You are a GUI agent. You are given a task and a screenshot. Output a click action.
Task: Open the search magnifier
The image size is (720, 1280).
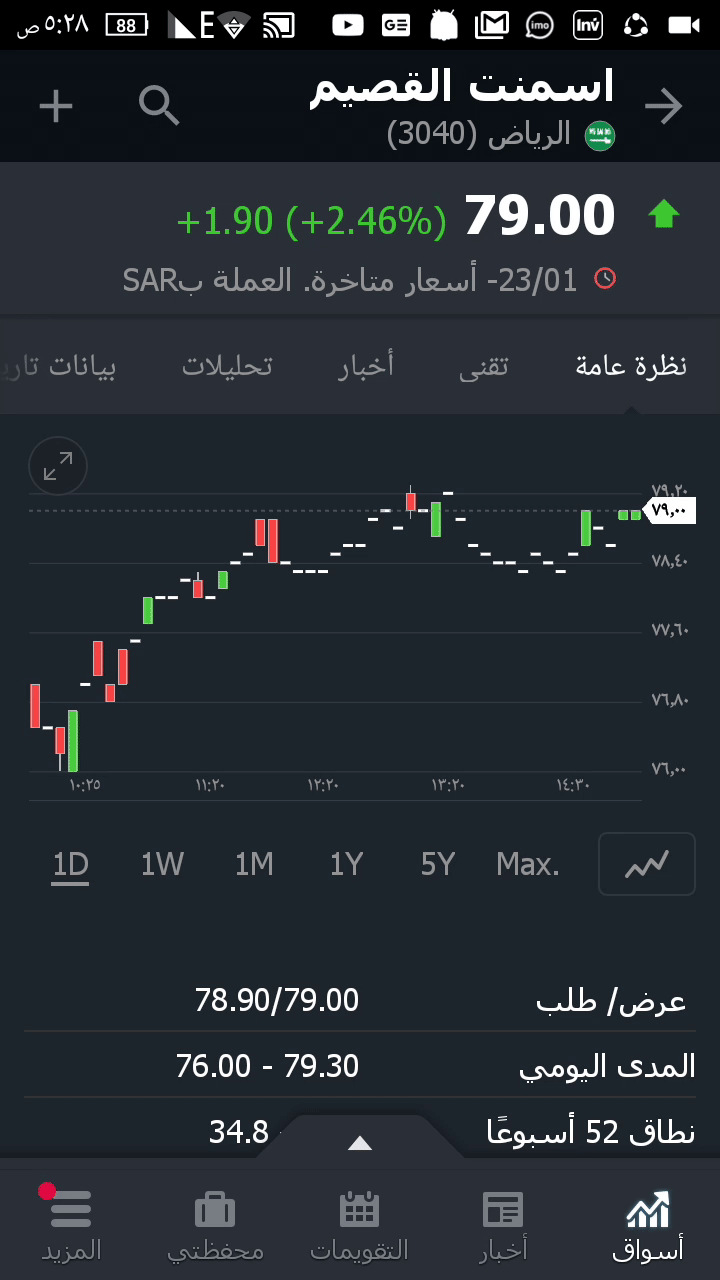point(159,106)
